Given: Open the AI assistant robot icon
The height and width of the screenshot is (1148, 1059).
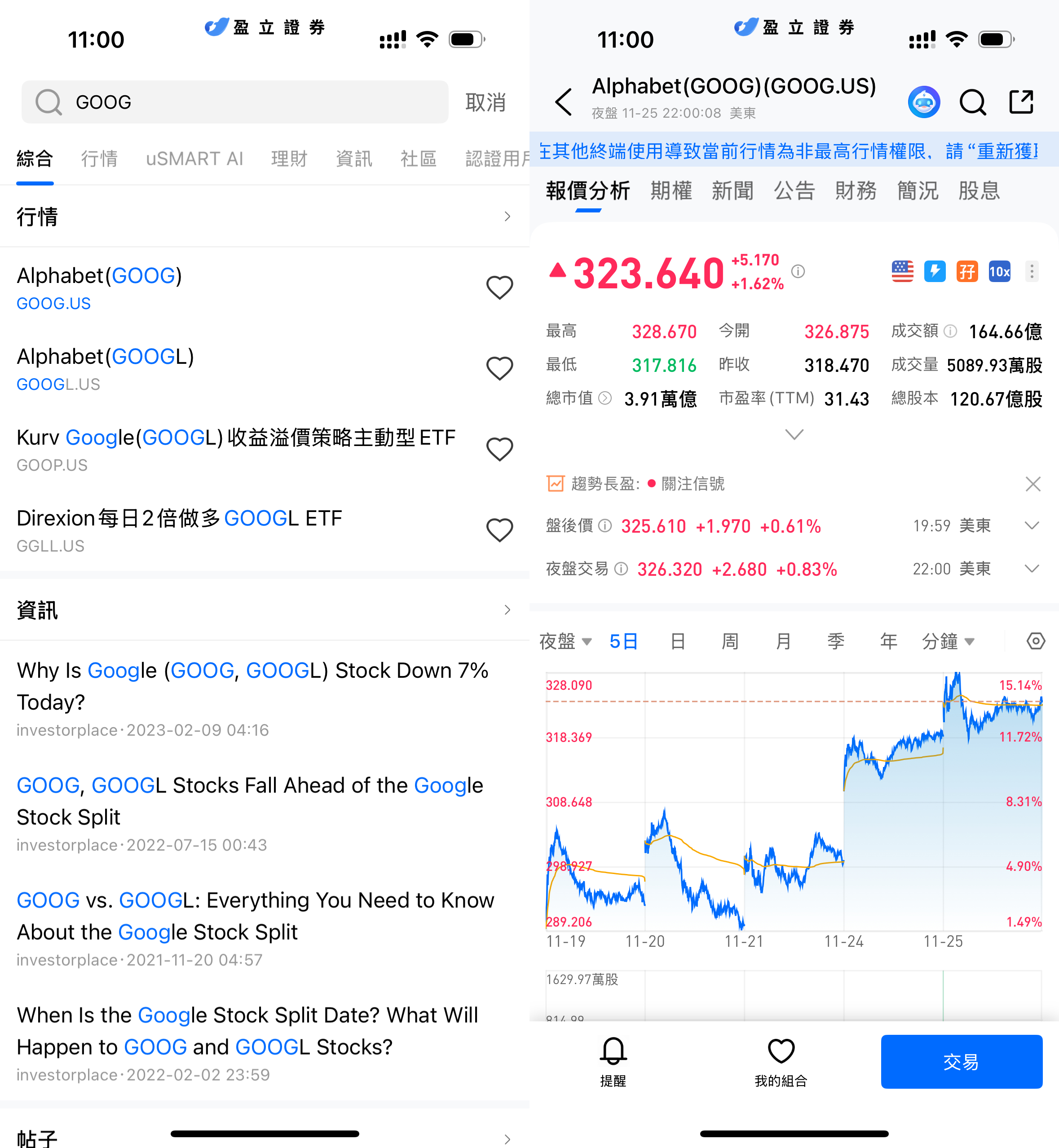Looking at the screenshot, I should tap(924, 102).
